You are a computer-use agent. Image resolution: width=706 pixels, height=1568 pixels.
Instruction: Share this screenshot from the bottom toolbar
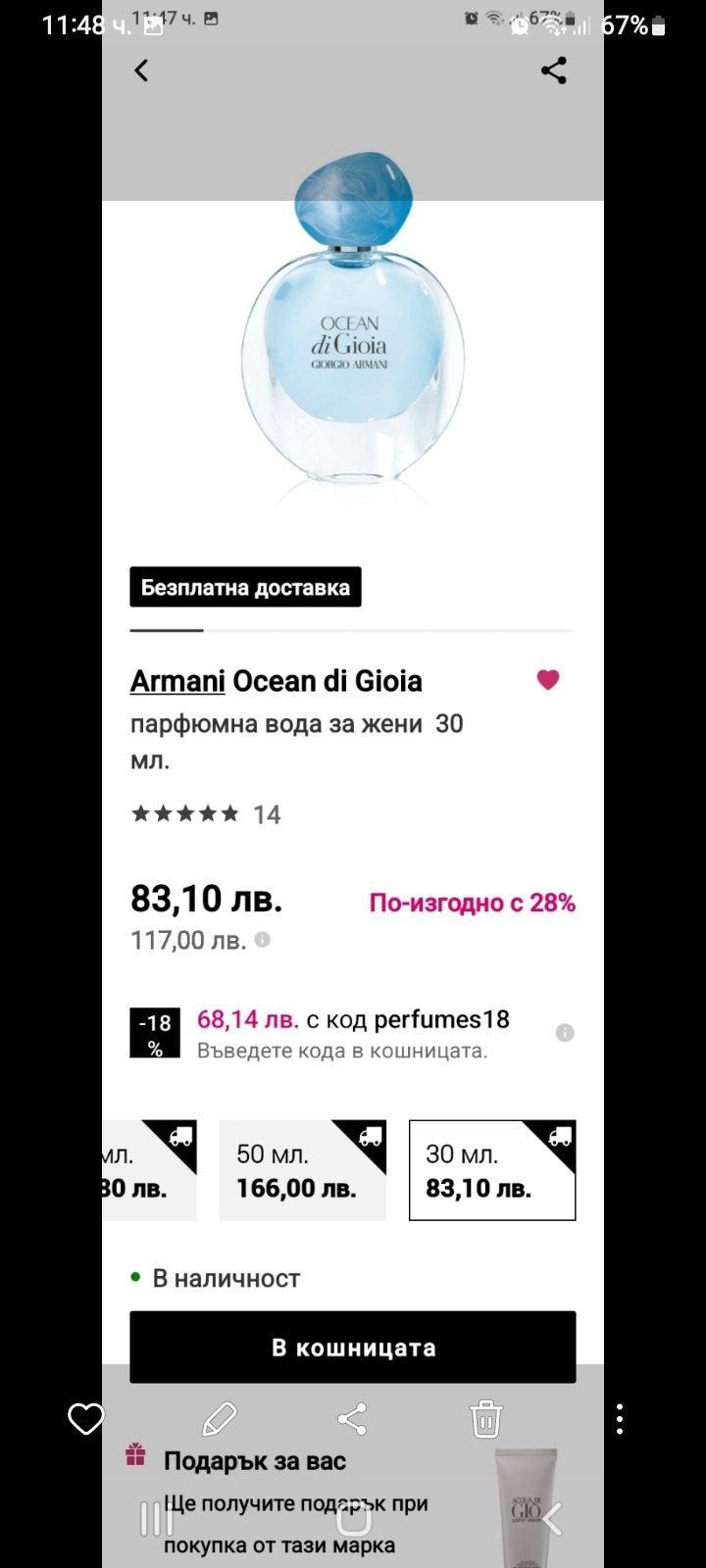352,1418
